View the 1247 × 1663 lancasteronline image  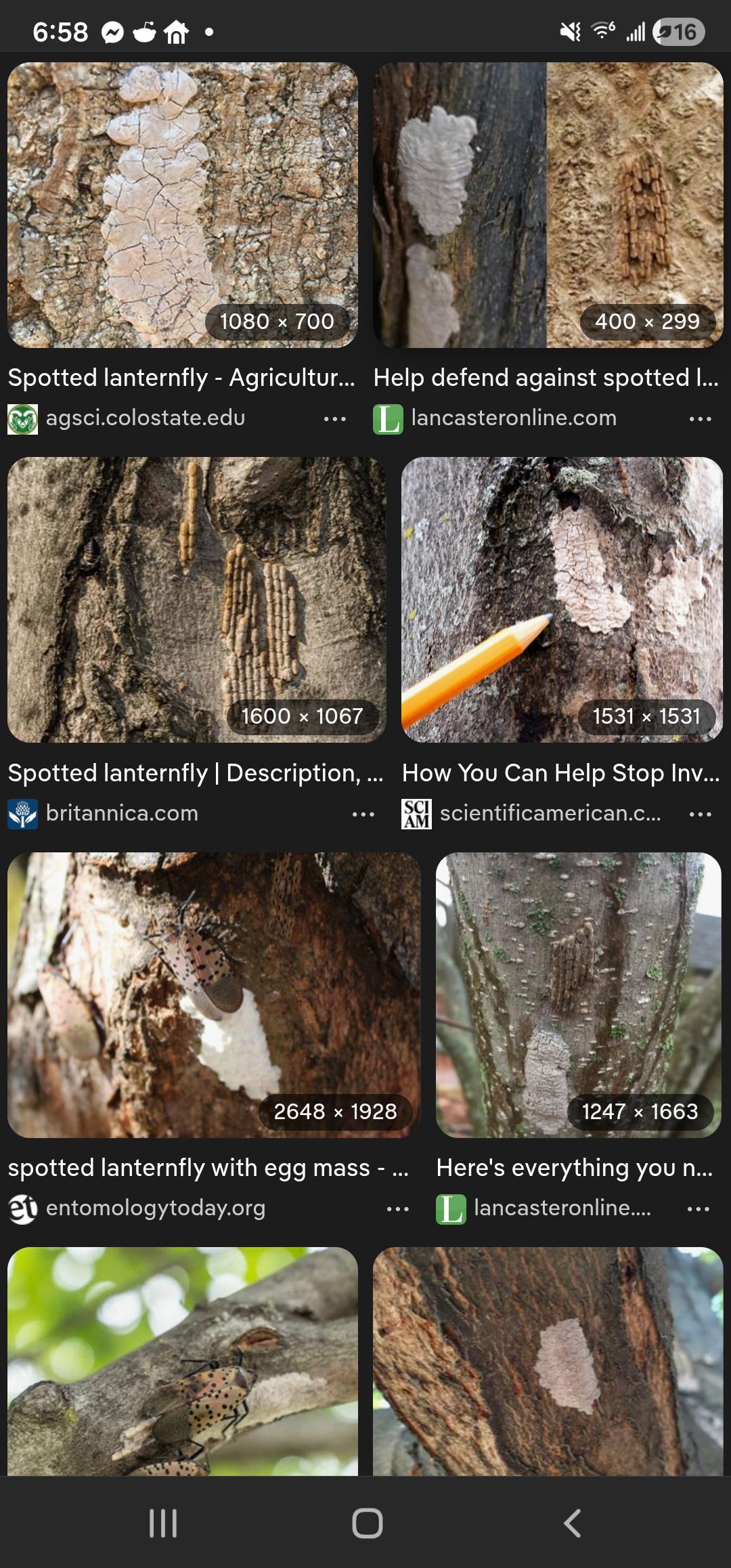(578, 995)
